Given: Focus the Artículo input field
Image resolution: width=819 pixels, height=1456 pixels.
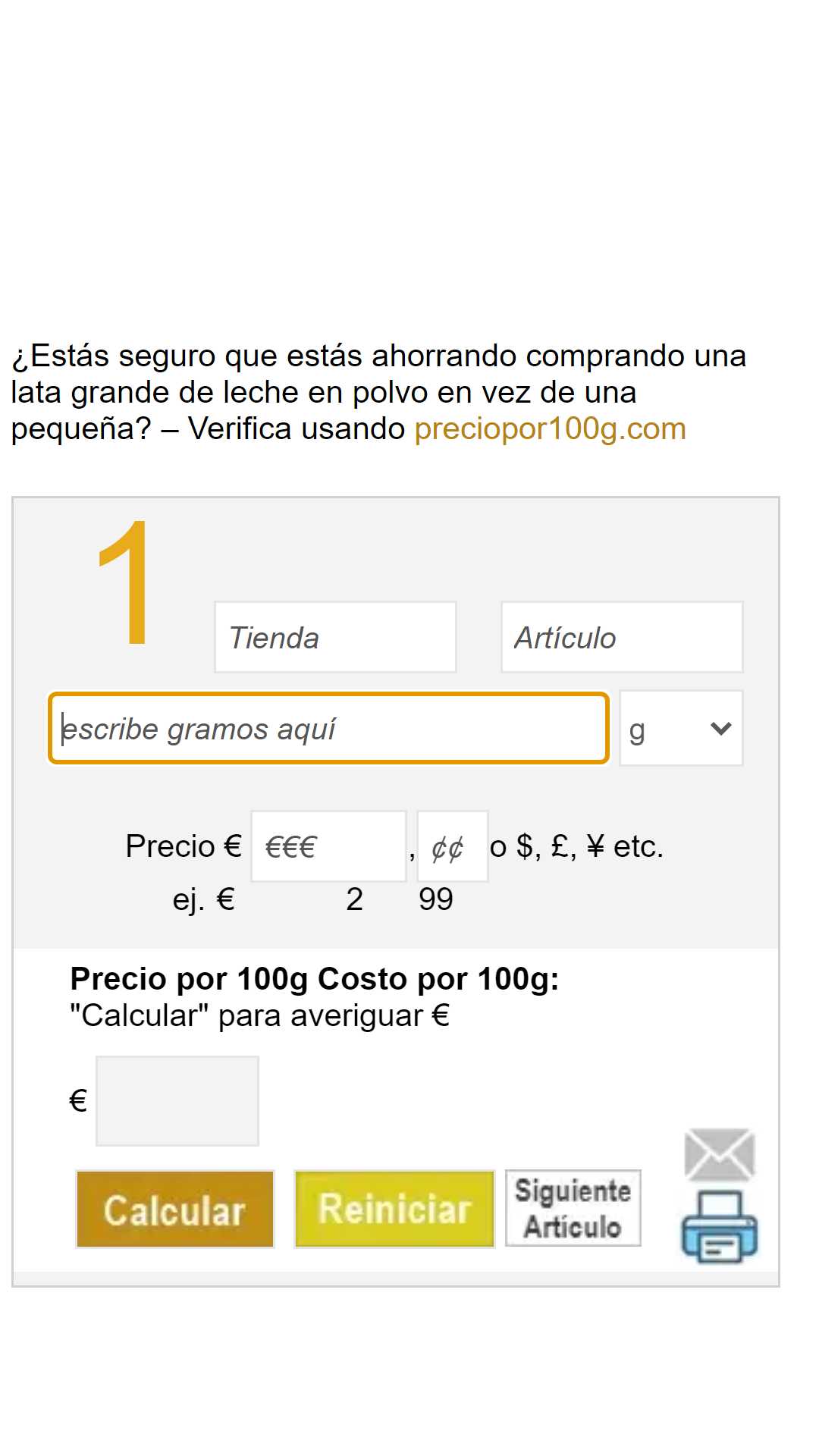Looking at the screenshot, I should click(622, 637).
